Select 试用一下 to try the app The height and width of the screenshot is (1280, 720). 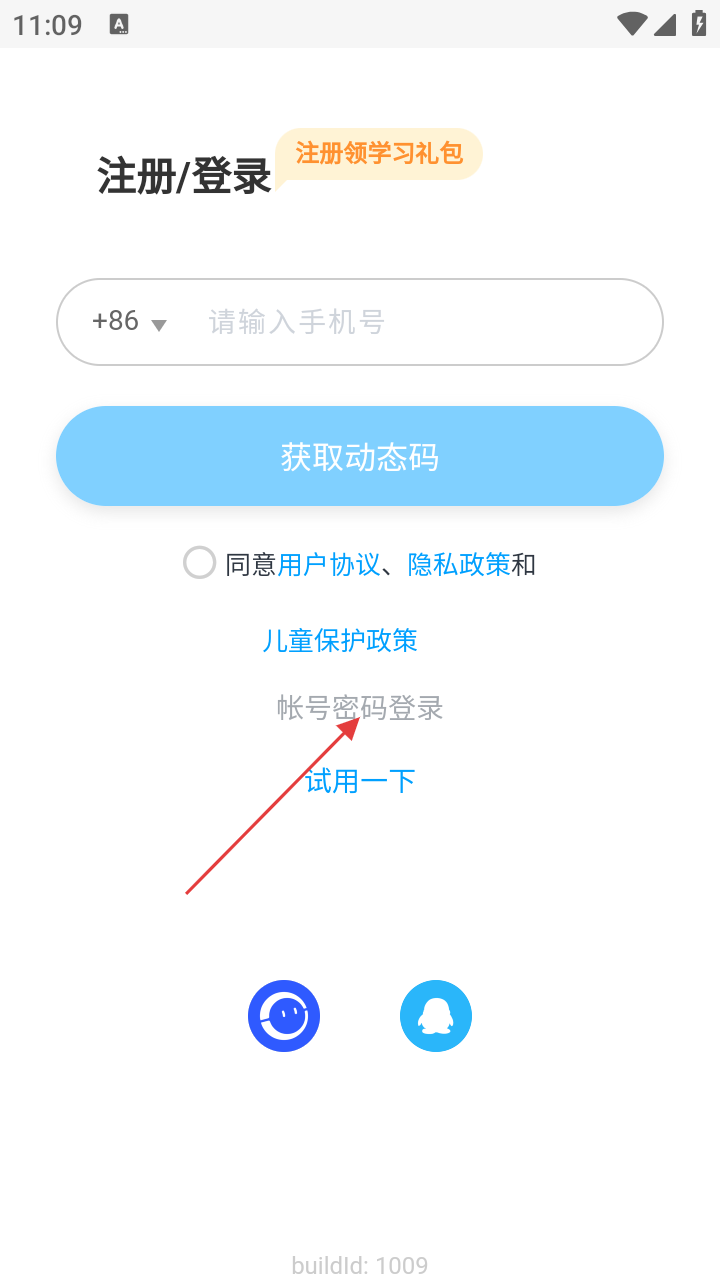pos(360,781)
